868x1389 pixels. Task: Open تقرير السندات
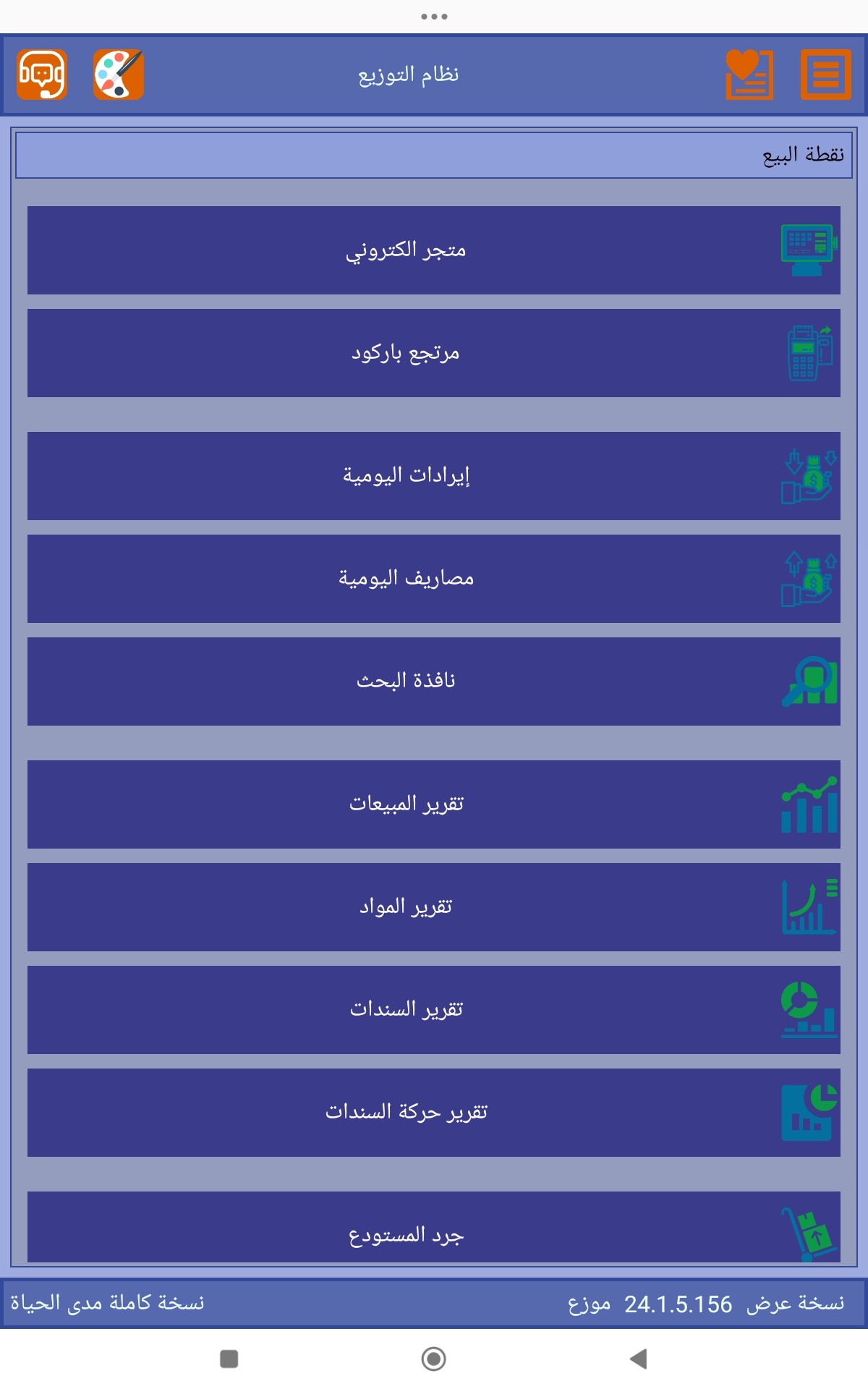[434, 1010]
